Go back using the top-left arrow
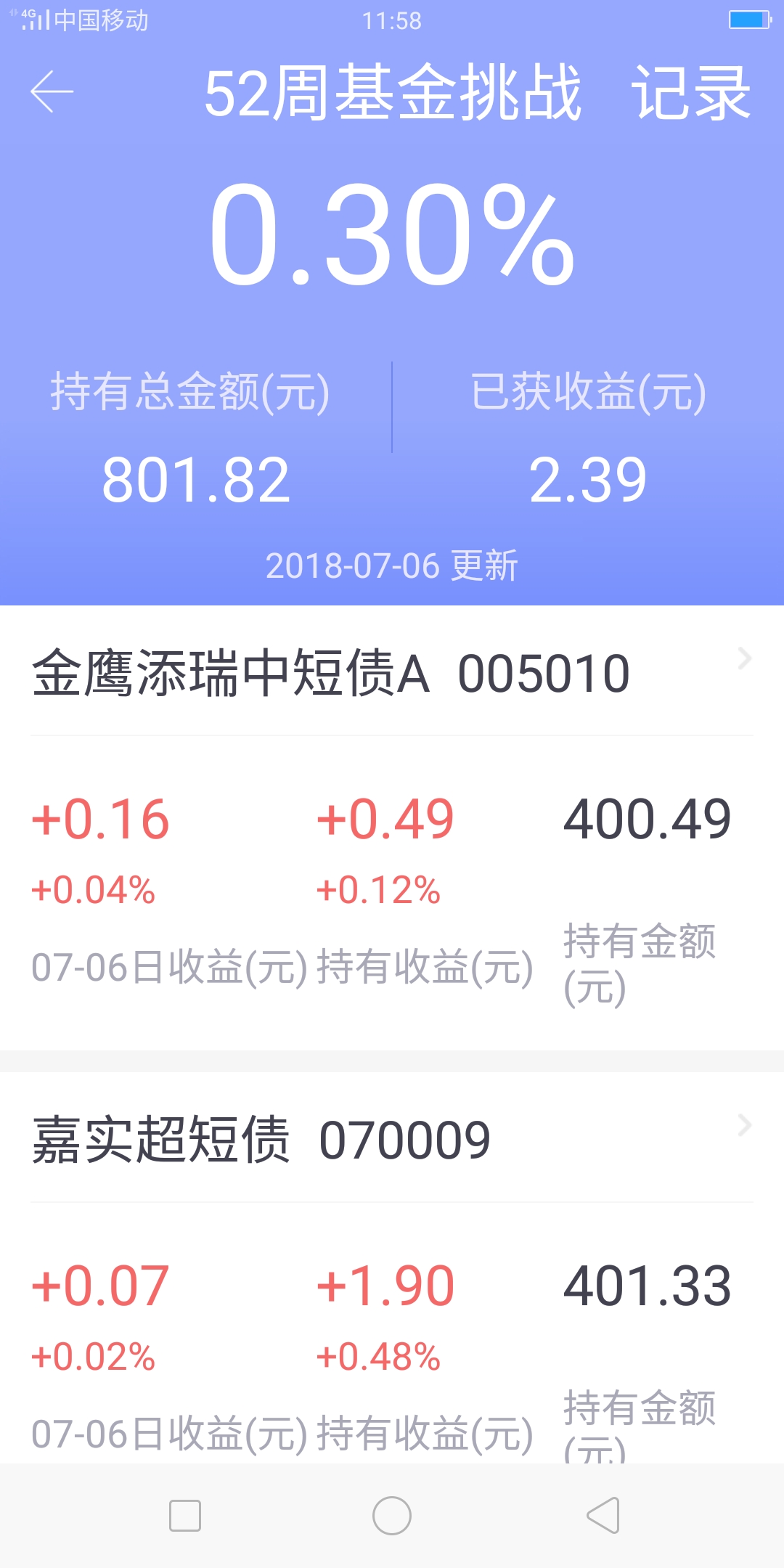 coord(52,91)
